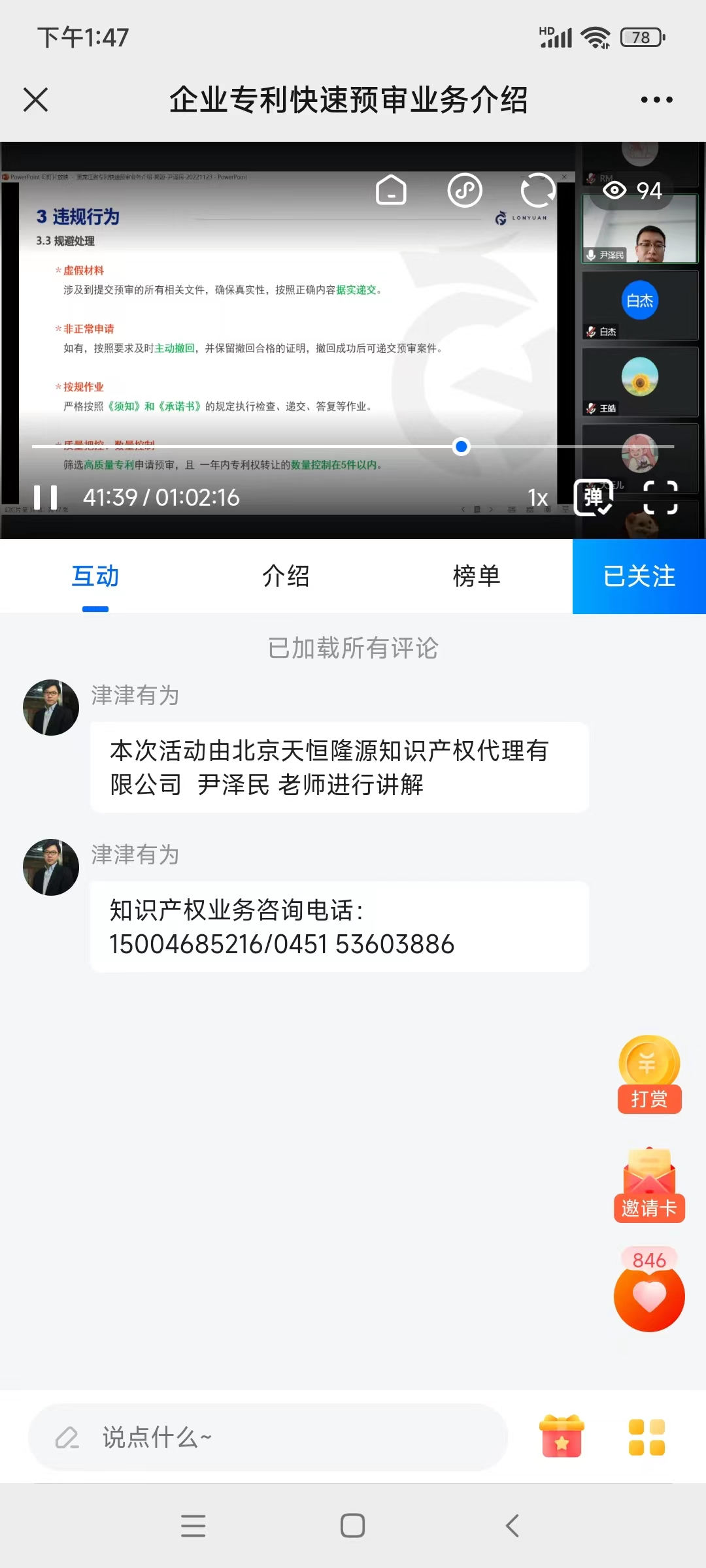The height and width of the screenshot is (1568, 706).
Task: Seek using the video progress slider
Action: coord(461,446)
